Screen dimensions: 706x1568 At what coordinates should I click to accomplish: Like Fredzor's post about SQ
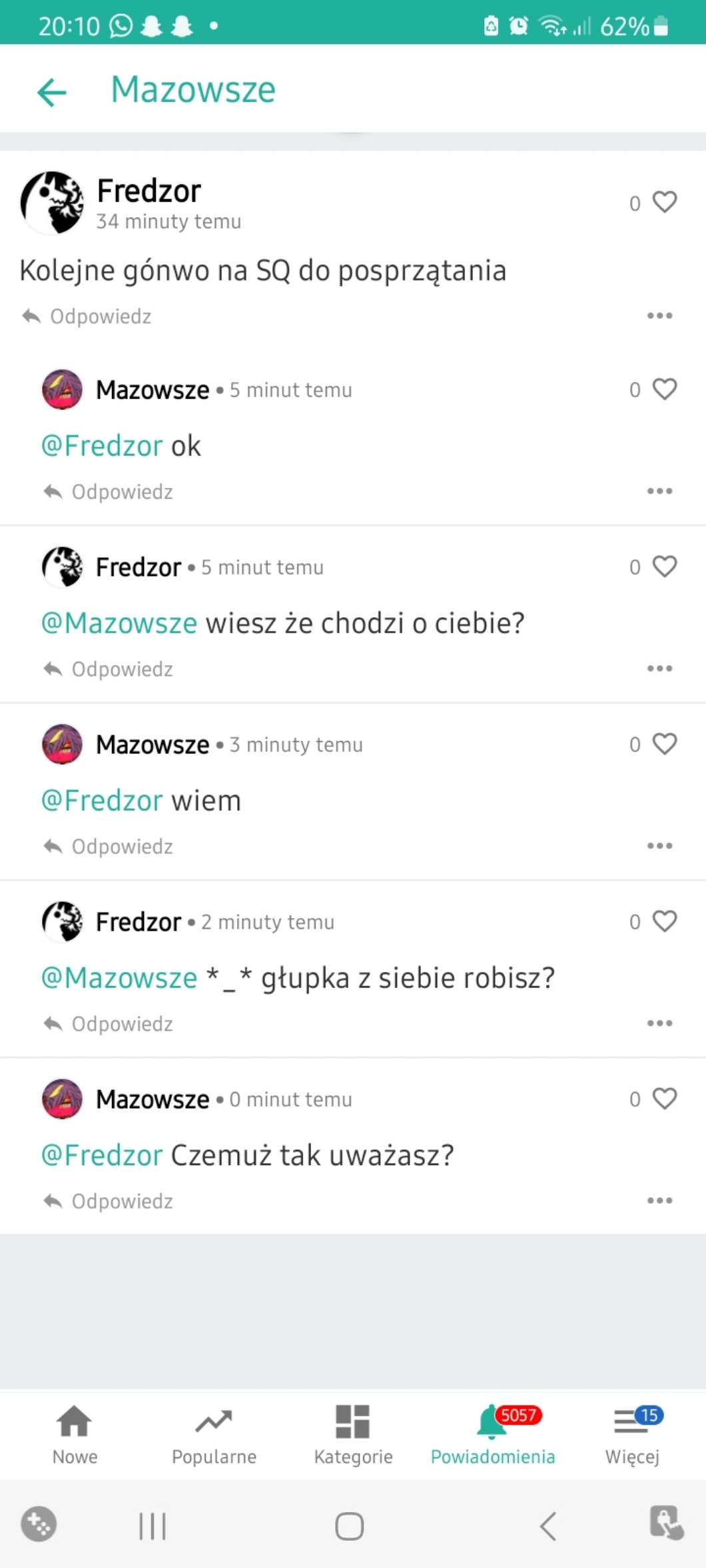[664, 202]
